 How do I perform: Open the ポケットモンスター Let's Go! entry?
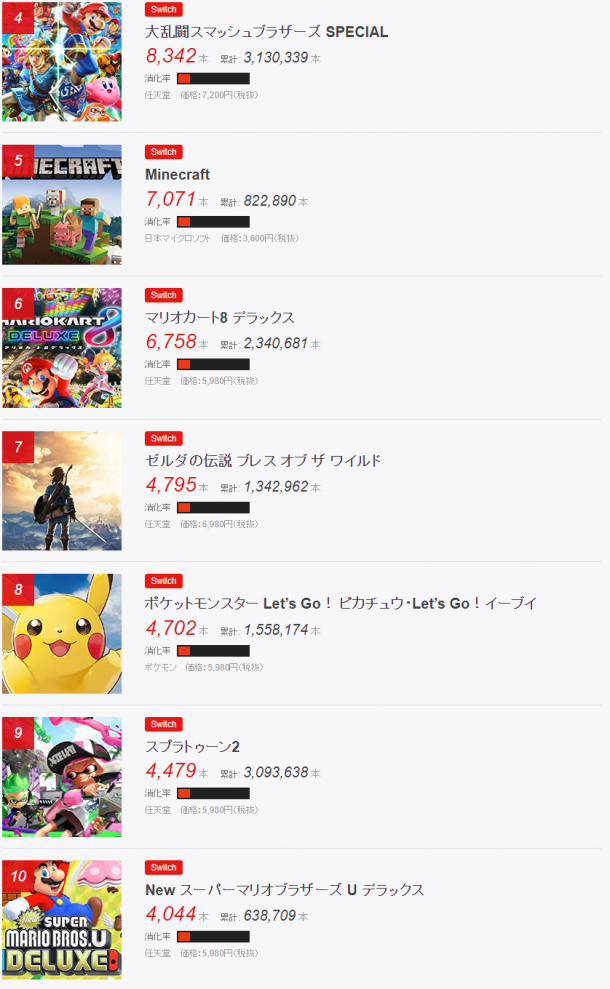tap(340, 603)
